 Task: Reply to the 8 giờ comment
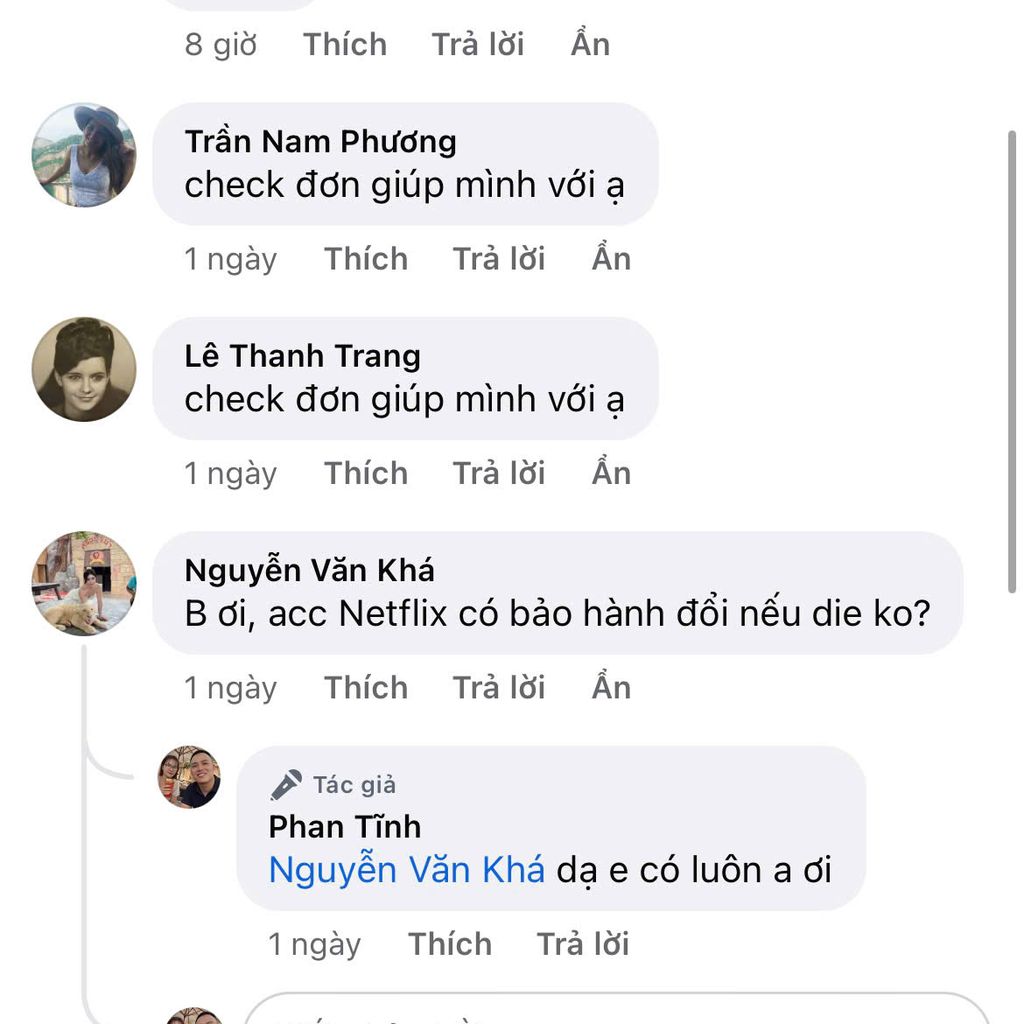click(478, 44)
